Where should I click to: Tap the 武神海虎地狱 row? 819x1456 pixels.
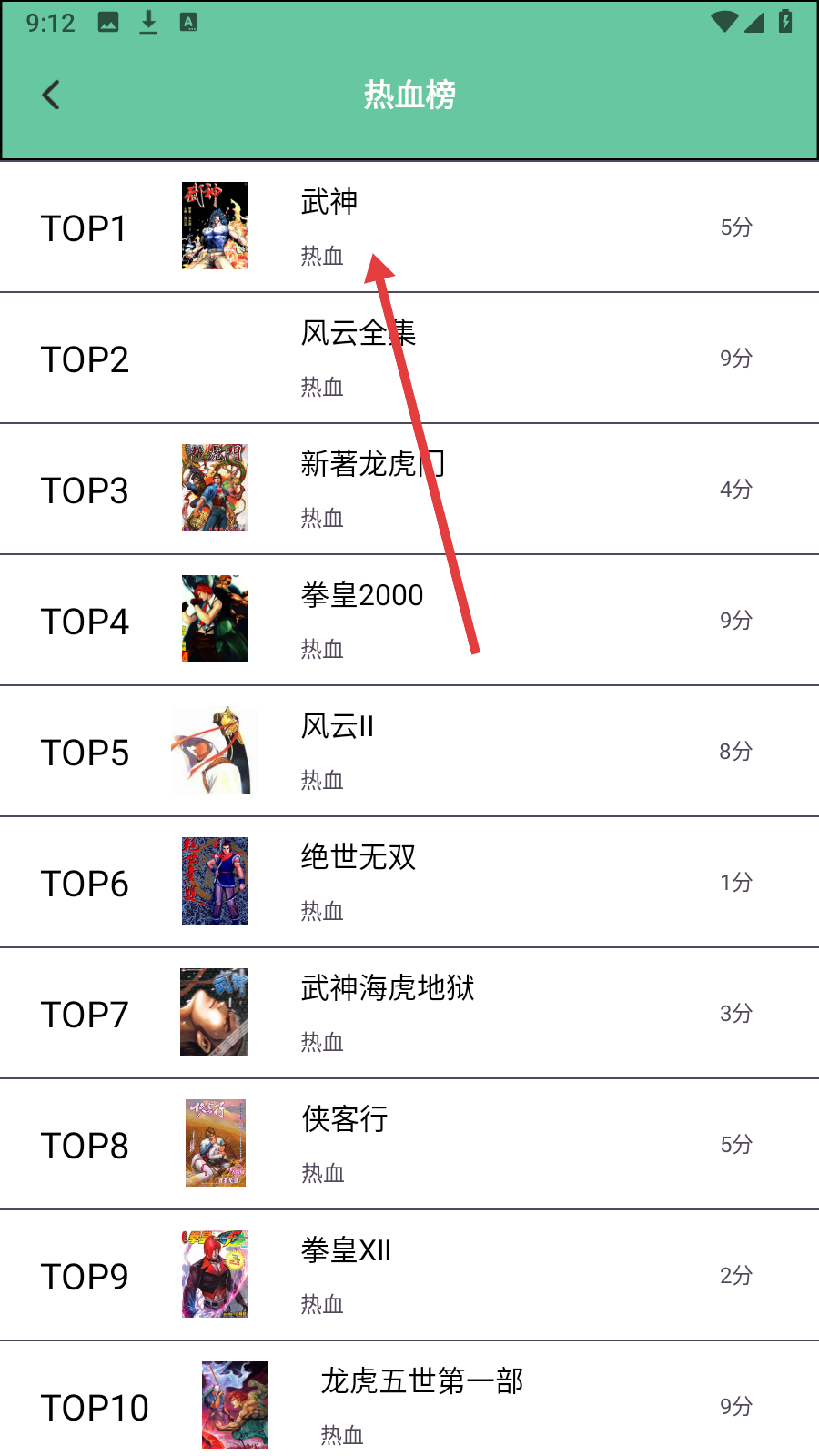point(387,989)
